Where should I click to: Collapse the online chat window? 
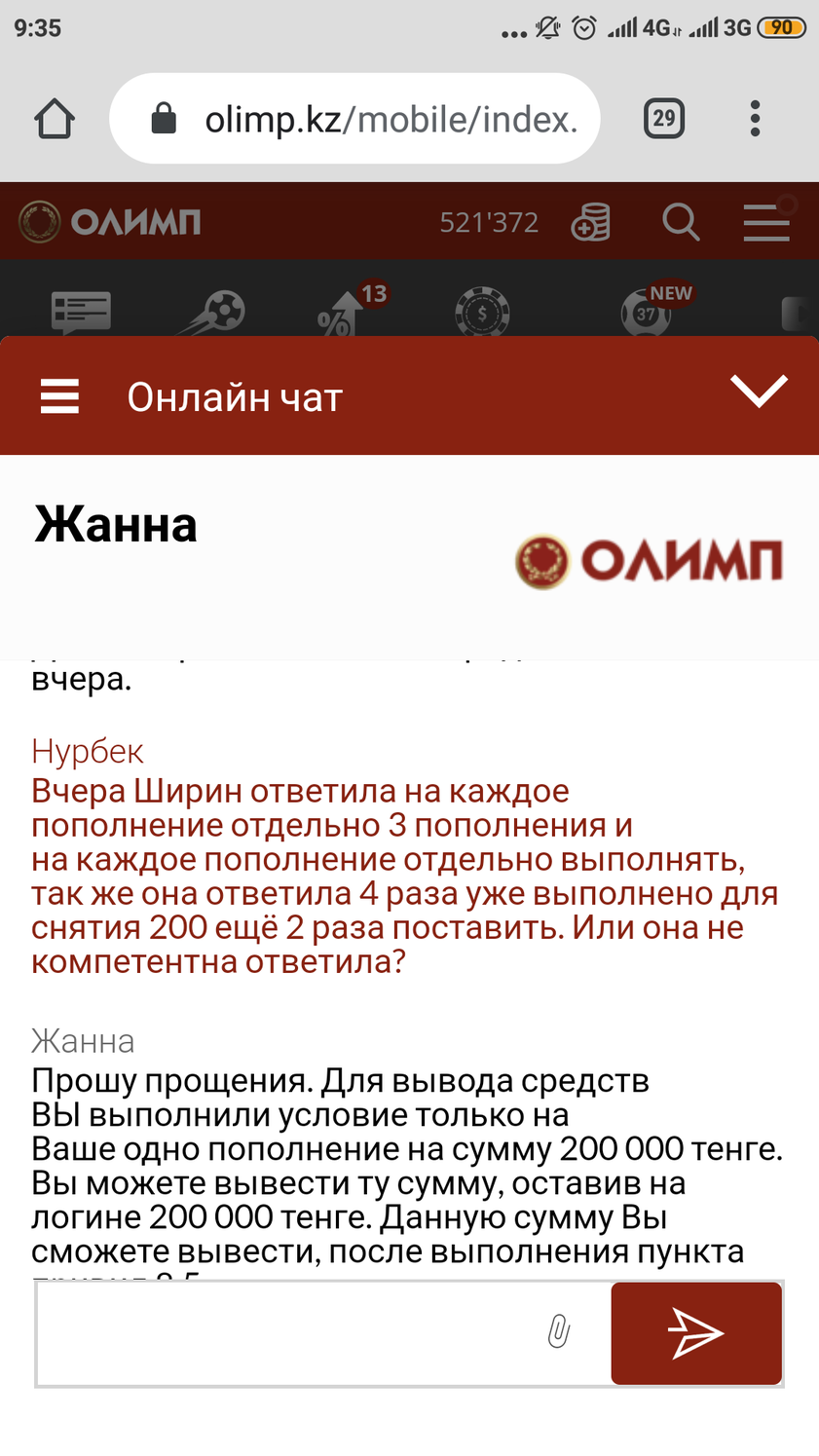[x=759, y=392]
